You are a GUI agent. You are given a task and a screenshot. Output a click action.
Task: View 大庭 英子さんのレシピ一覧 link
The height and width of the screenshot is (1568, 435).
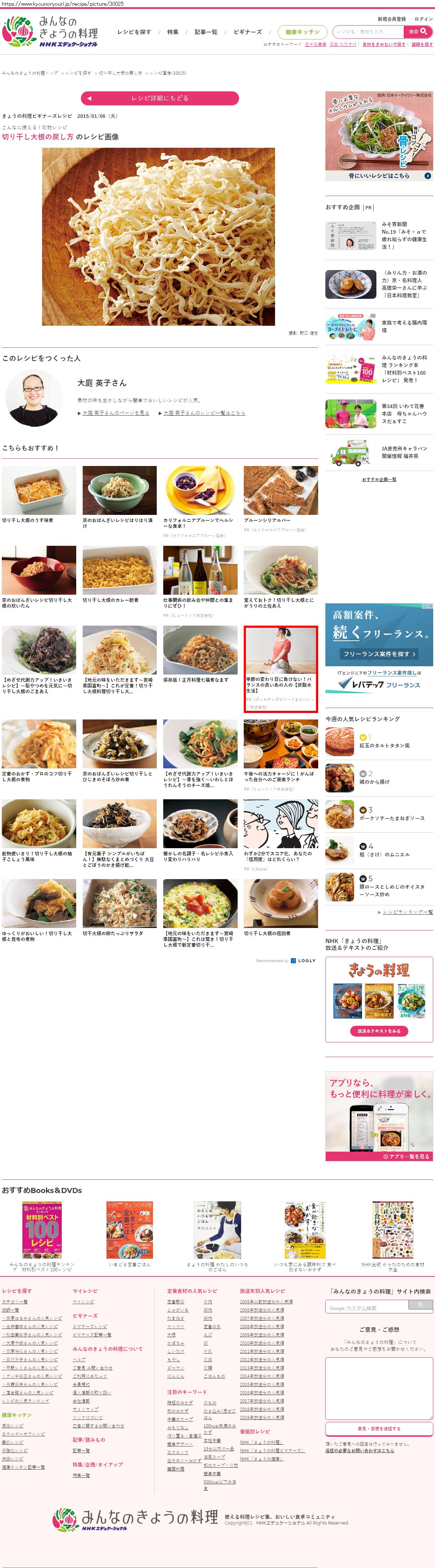(x=204, y=413)
